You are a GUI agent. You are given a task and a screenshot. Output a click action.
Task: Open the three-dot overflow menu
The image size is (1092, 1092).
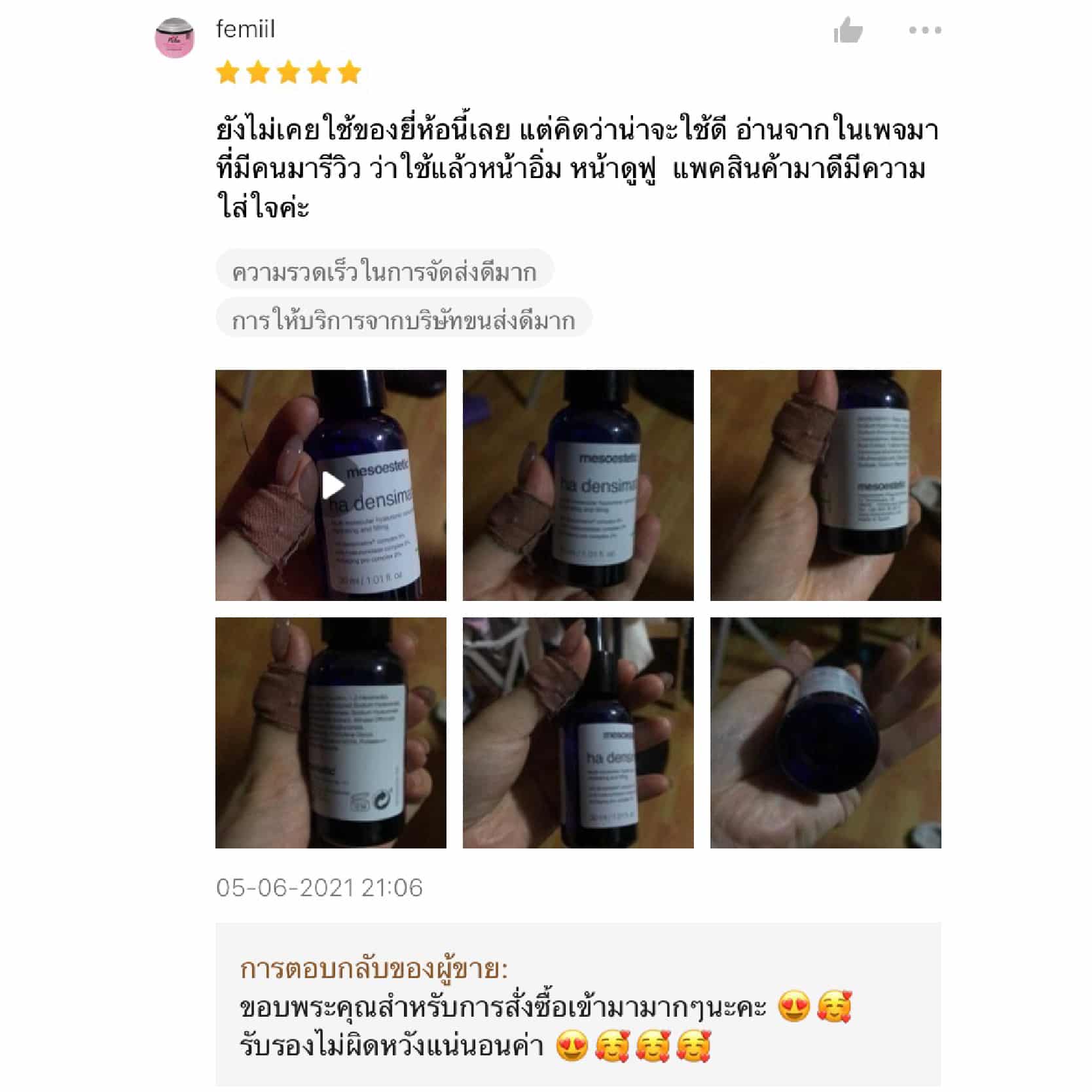[924, 30]
